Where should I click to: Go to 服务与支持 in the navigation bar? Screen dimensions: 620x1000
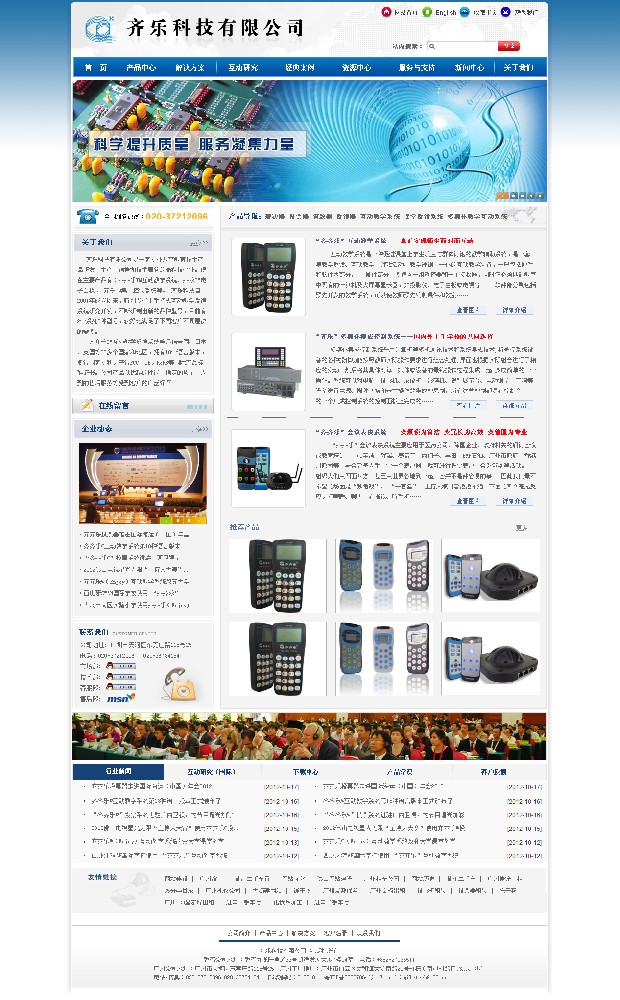pos(417,68)
